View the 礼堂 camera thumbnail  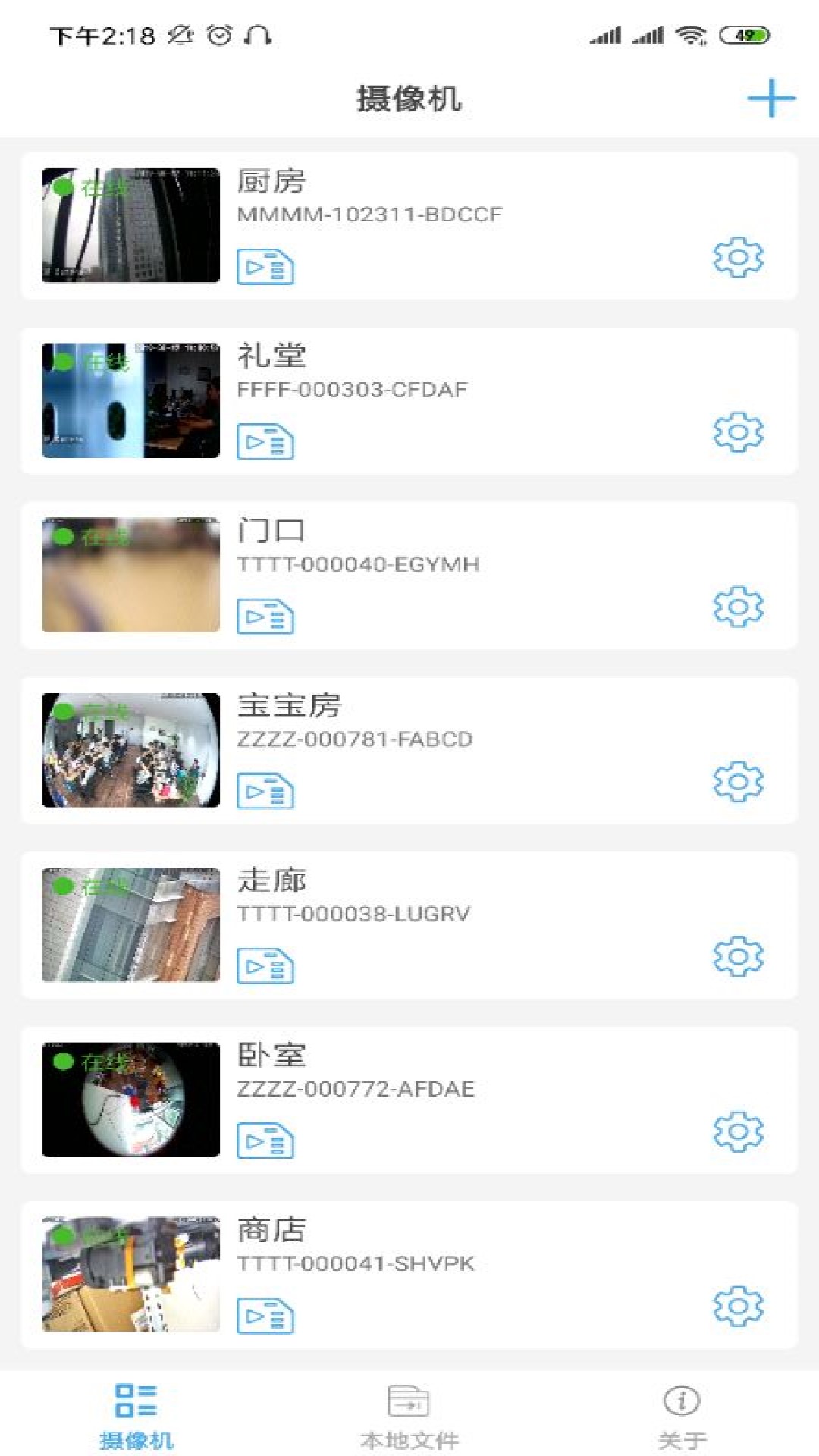pos(130,400)
